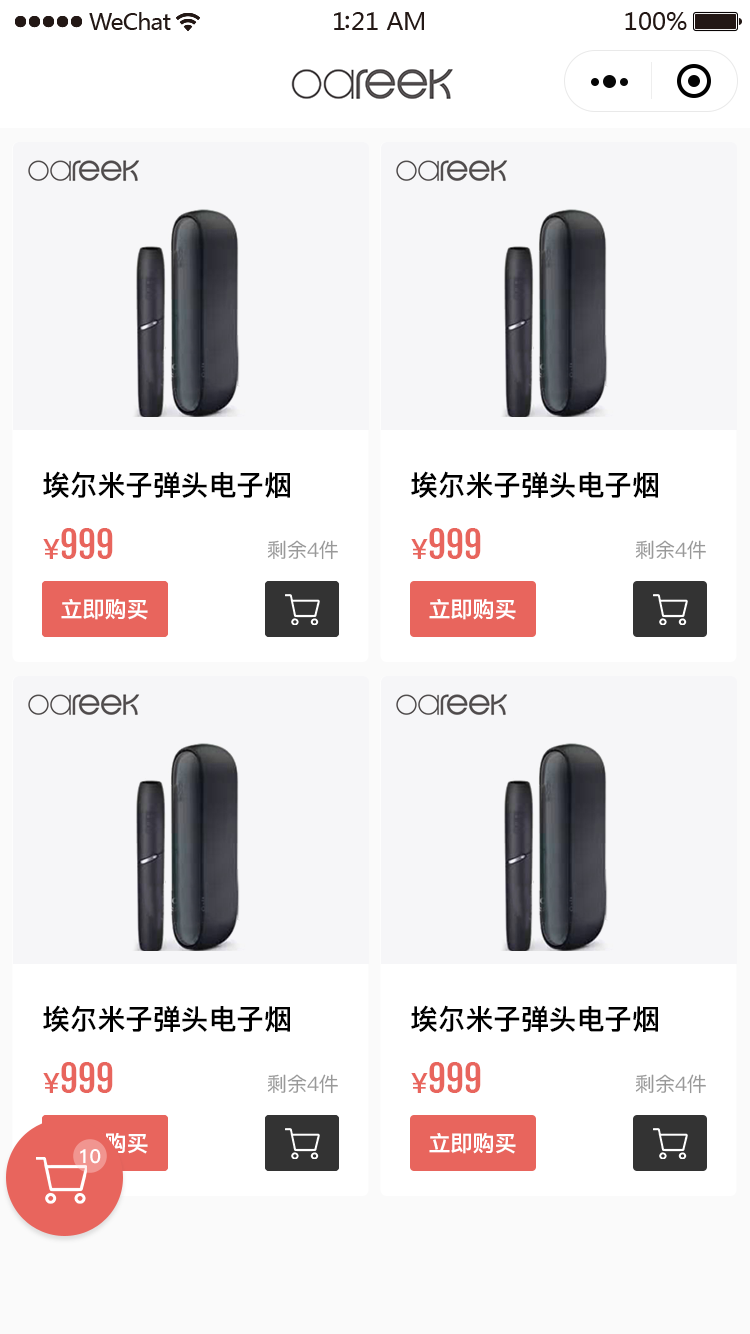The width and height of the screenshot is (750, 1334).
Task: Open the mini program's three-dot menu
Action: pyautogui.click(x=609, y=82)
